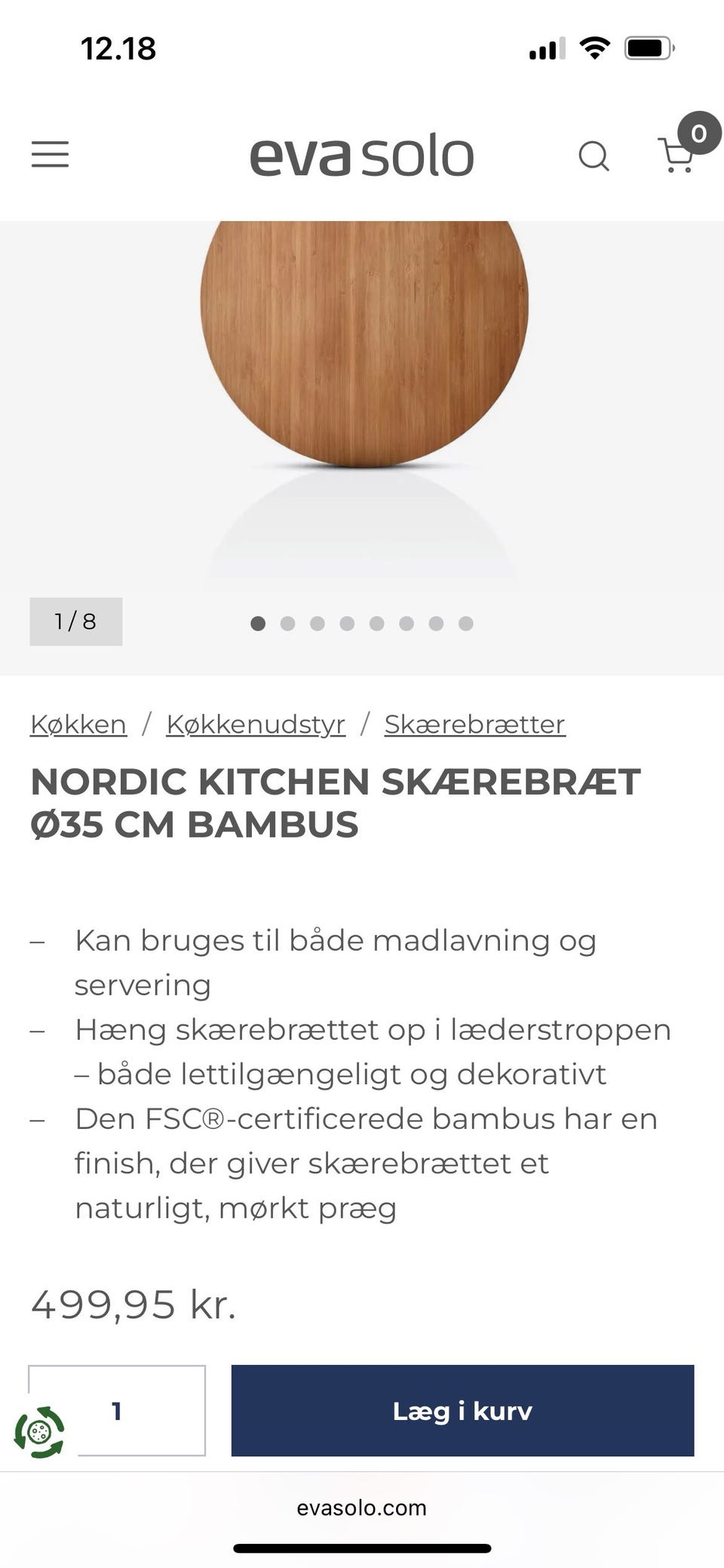Open the Køkken breadcrumb link
Viewport: 724px width, 1568px height.
78,724
